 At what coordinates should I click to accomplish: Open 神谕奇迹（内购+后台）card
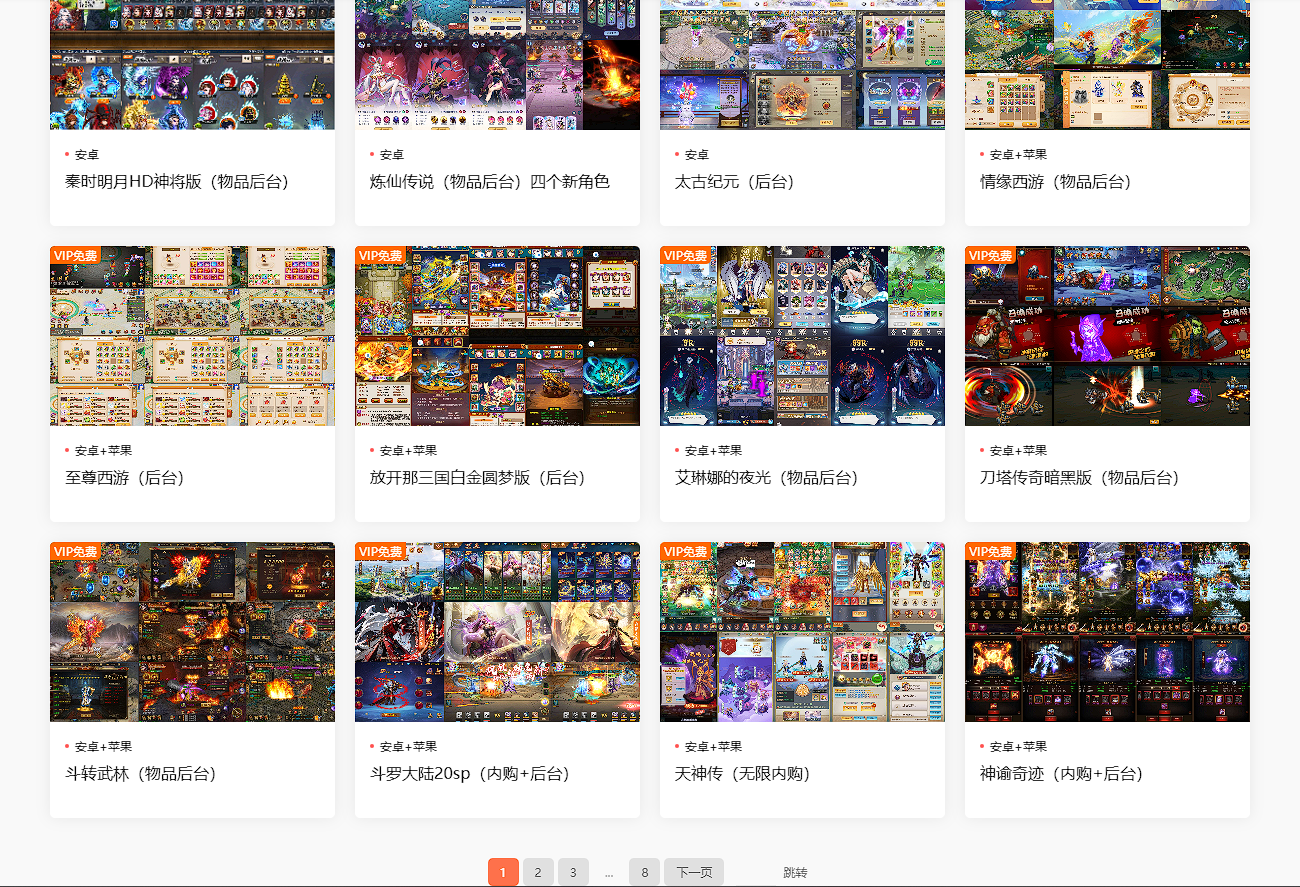[1061, 774]
